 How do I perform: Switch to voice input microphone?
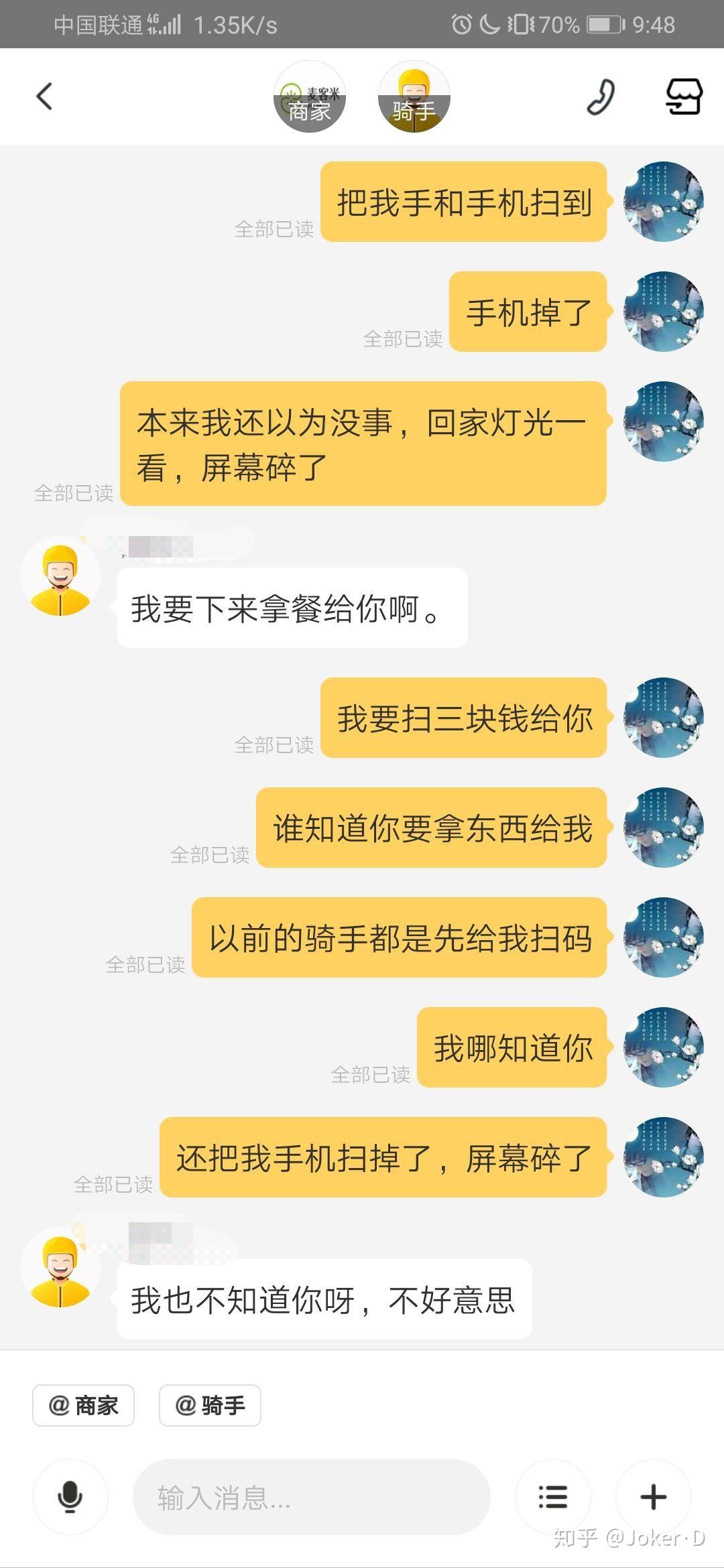click(x=70, y=1496)
